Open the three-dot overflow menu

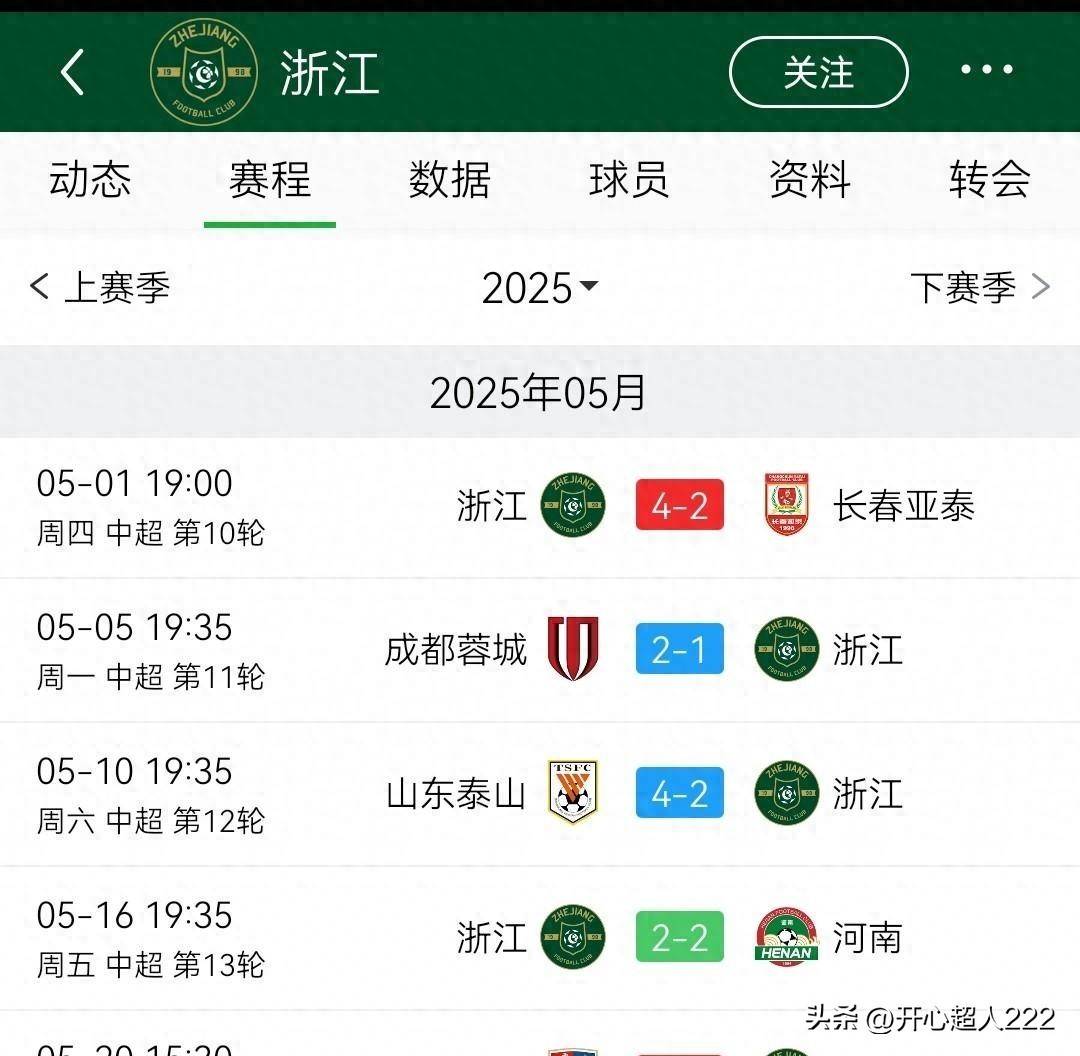click(986, 70)
